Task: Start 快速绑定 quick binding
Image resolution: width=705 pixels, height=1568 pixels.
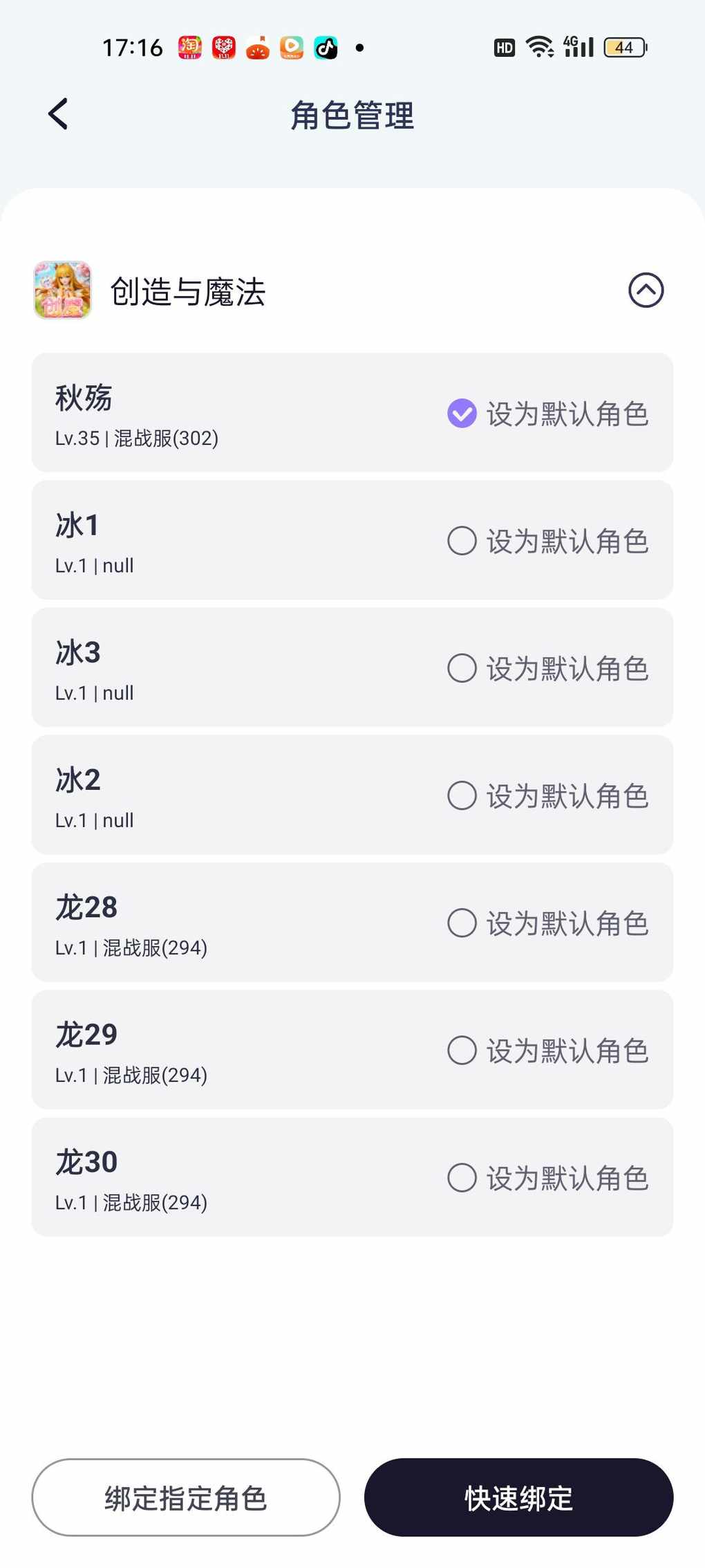Action: (x=518, y=1497)
